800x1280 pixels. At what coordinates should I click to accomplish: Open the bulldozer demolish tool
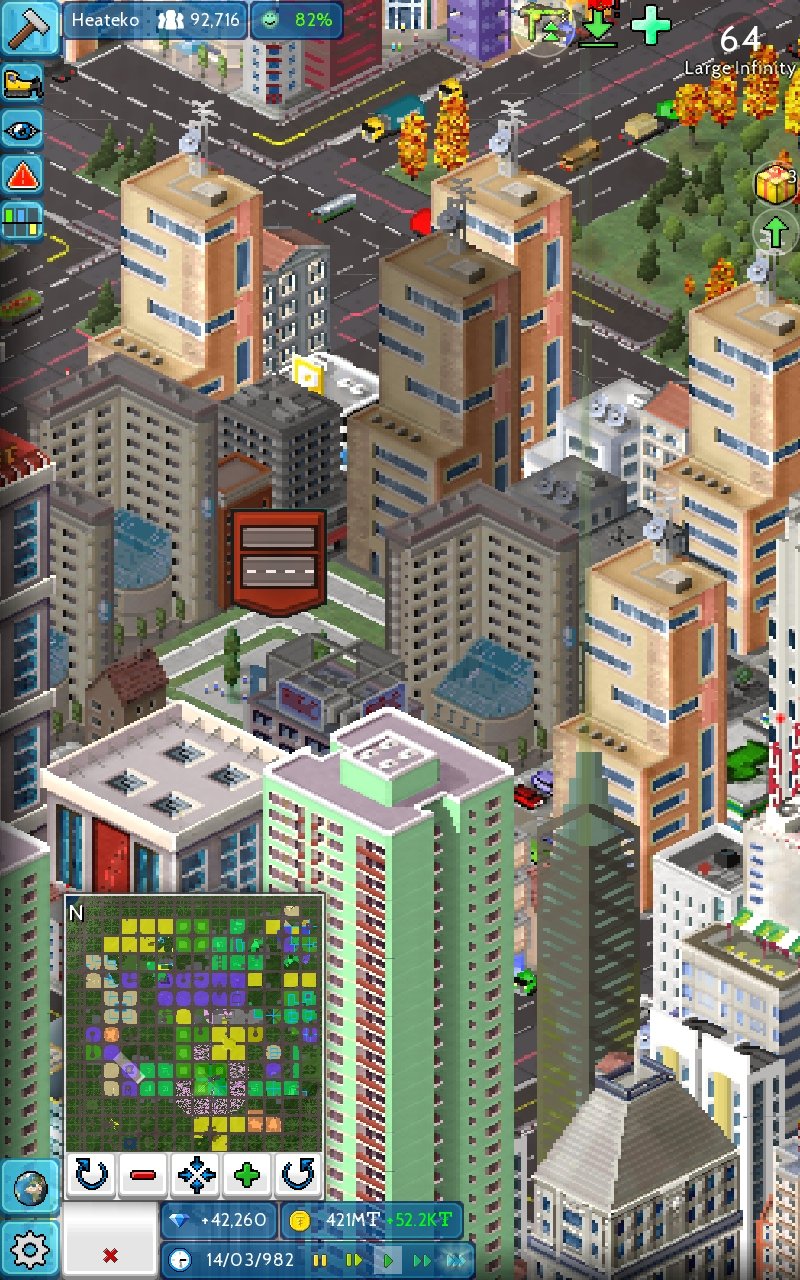pos(22,84)
